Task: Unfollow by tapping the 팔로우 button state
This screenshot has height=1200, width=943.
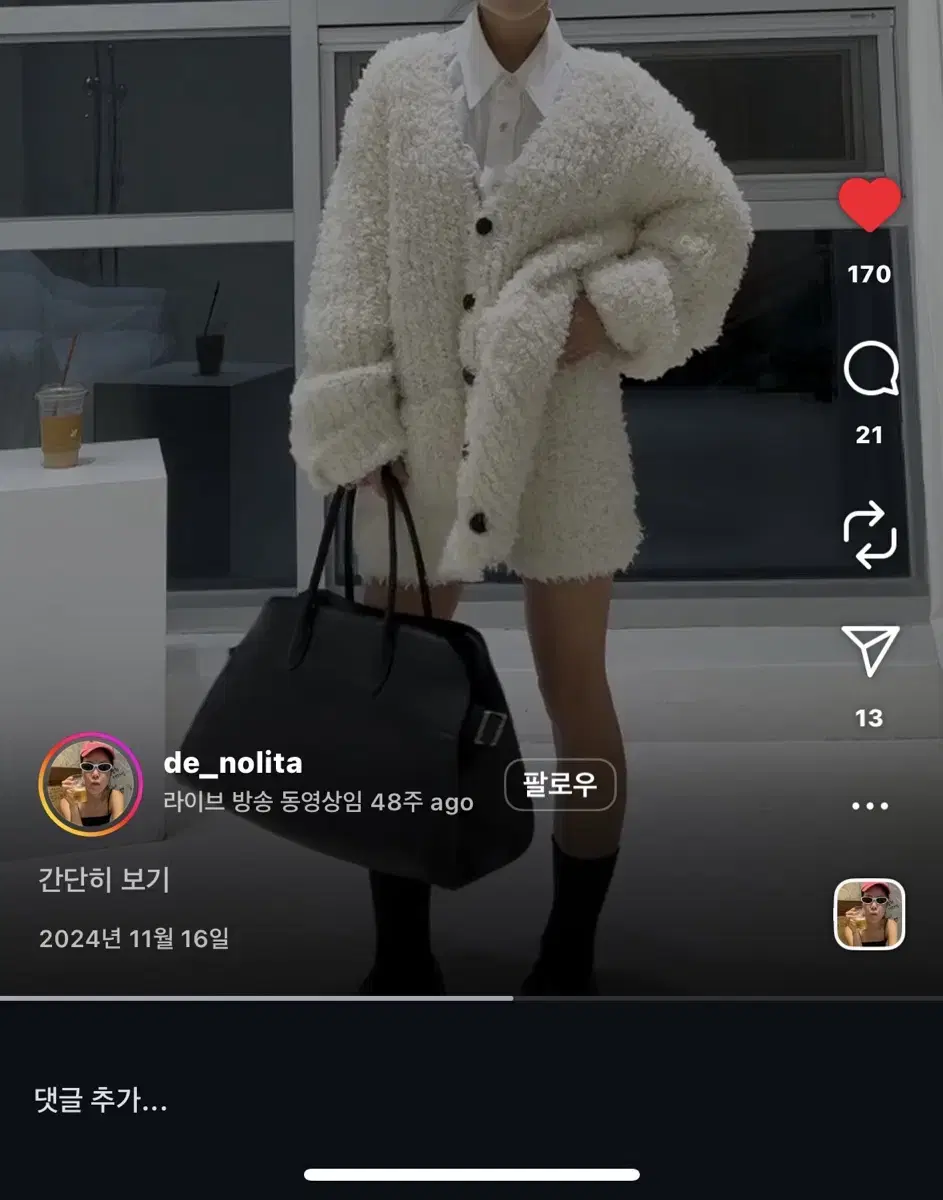Action: pos(558,788)
